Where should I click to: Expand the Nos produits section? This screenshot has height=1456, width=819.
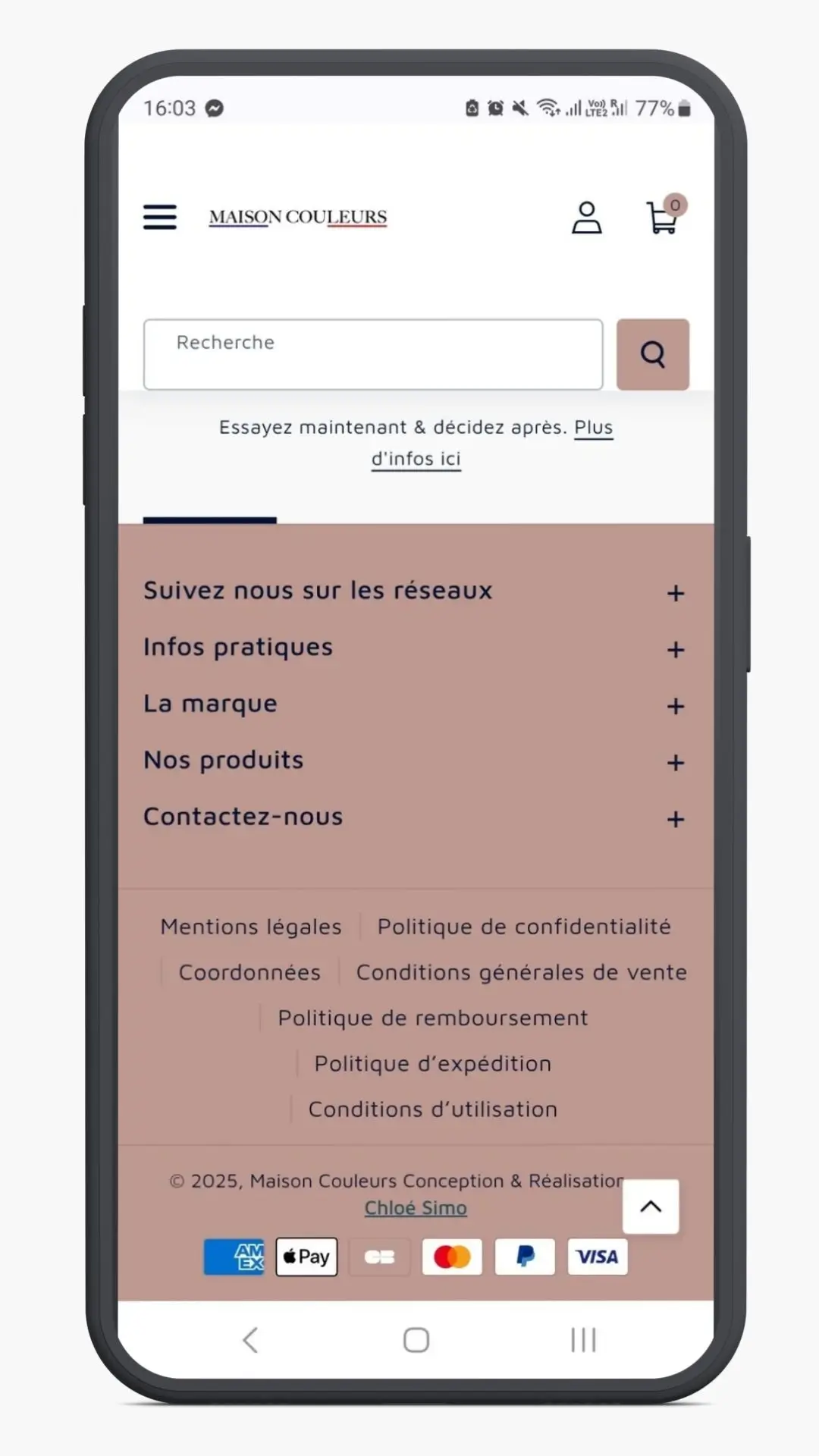pos(675,762)
